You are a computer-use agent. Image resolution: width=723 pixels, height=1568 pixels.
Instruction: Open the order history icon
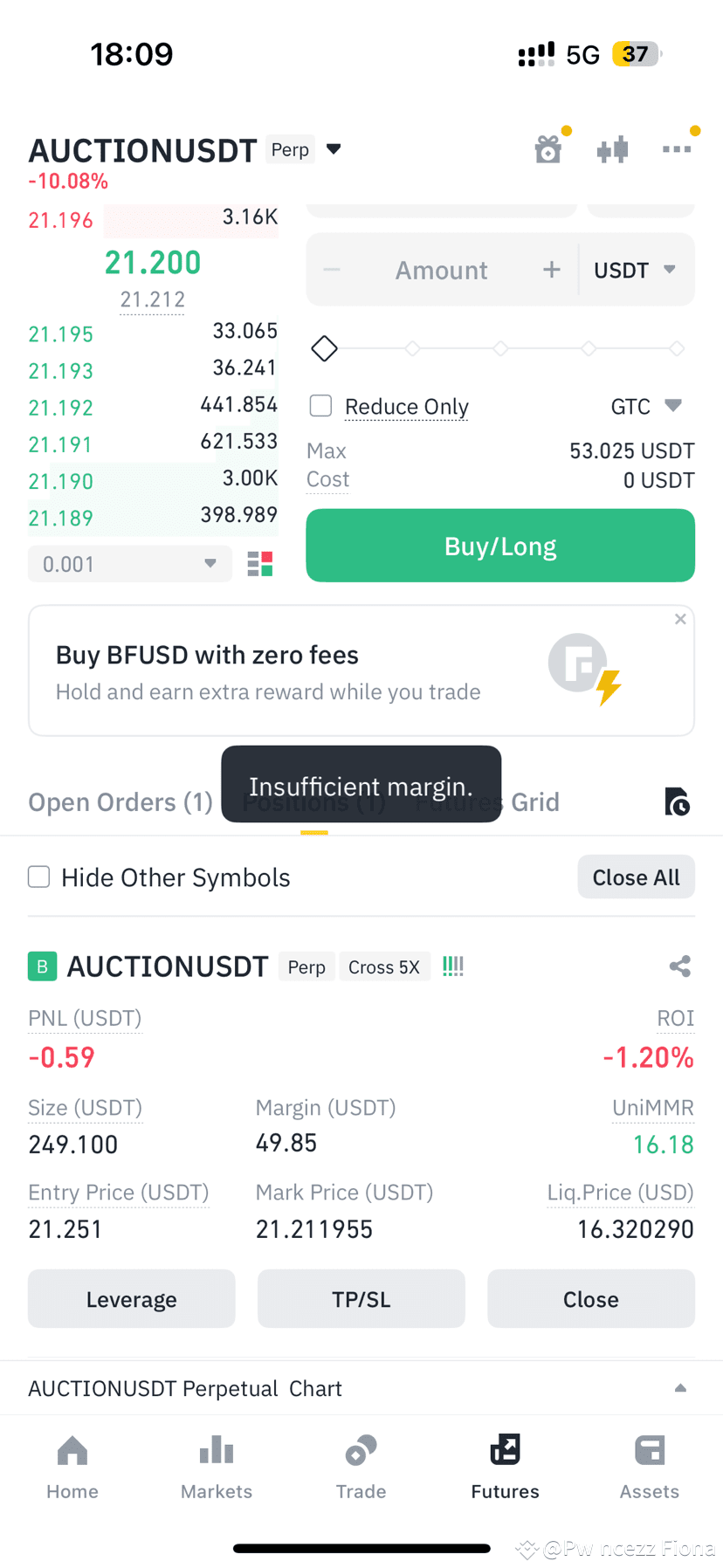pos(677,801)
